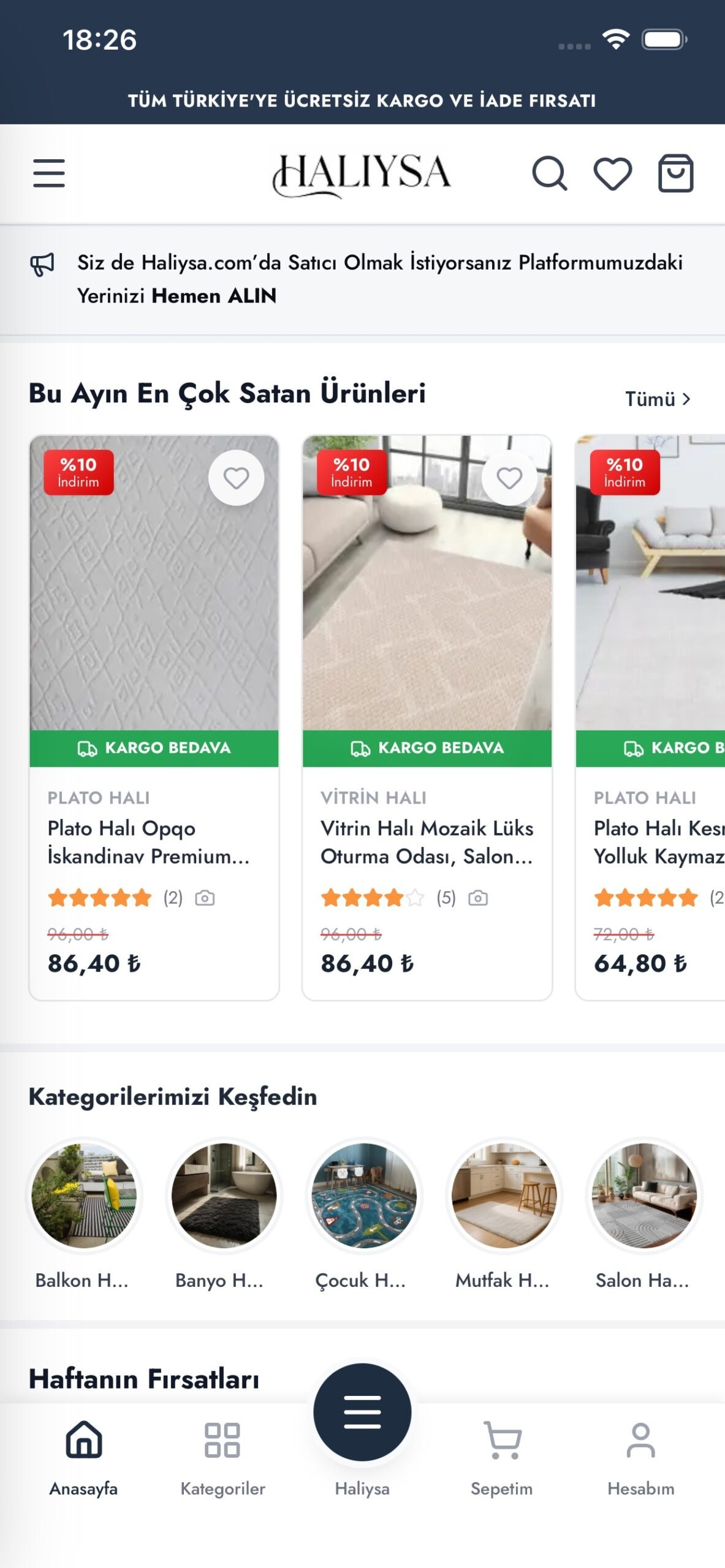The height and width of the screenshot is (1568, 725).
Task: View all best-selling products via Tümü
Action: pyautogui.click(x=657, y=399)
